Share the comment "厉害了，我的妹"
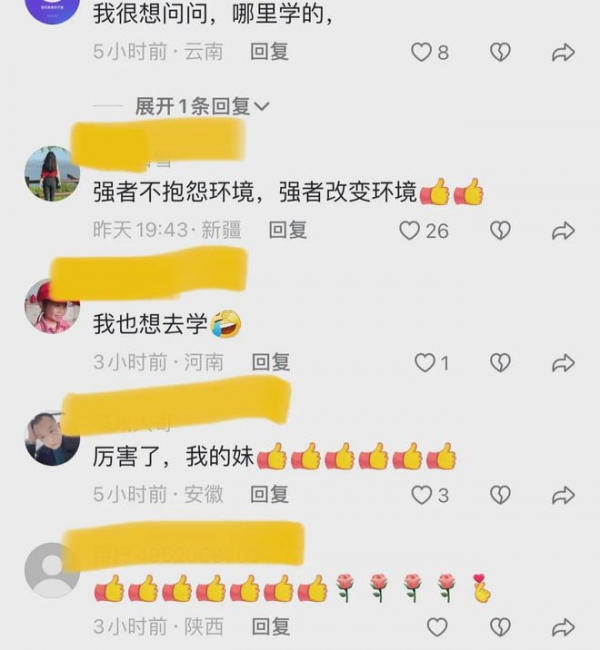 tap(563, 495)
